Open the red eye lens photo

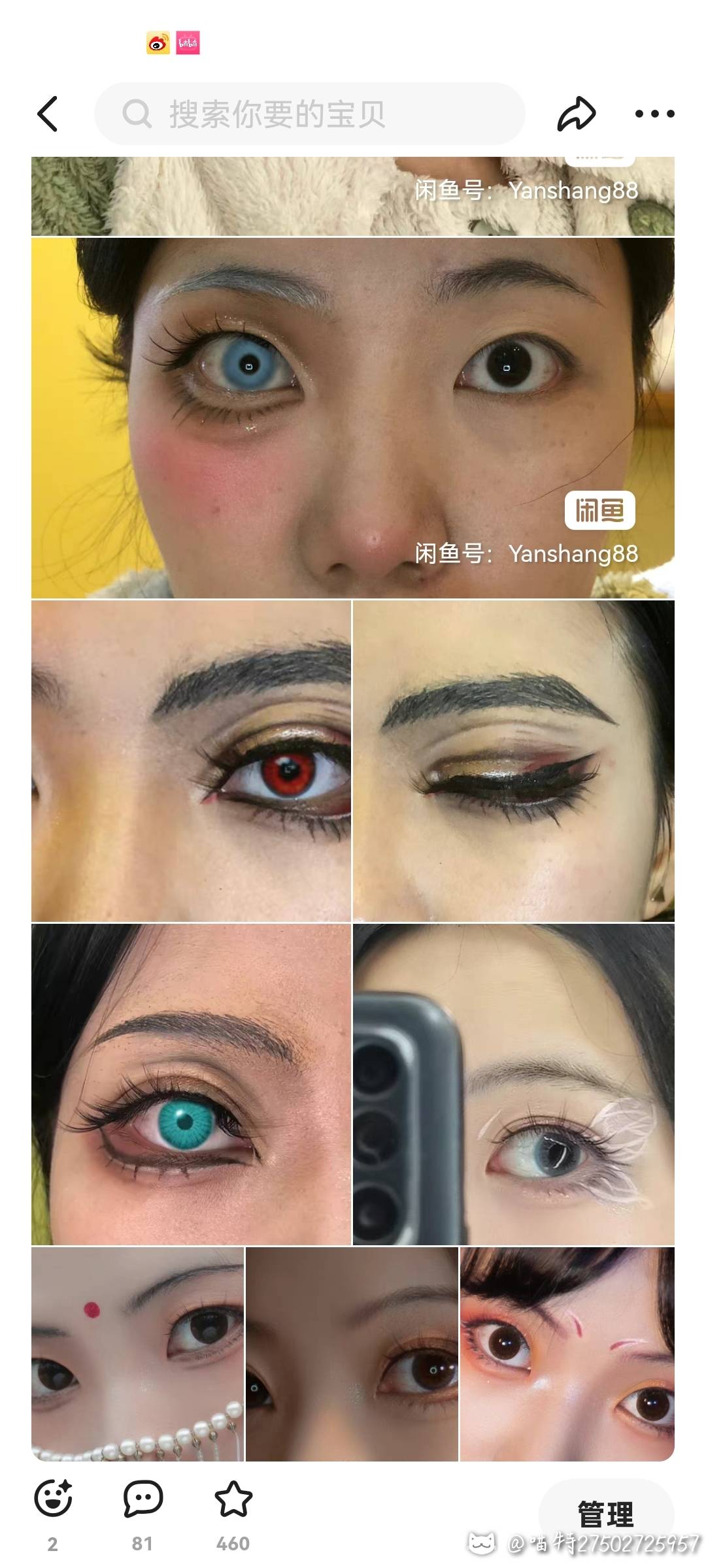pyautogui.click(x=191, y=760)
